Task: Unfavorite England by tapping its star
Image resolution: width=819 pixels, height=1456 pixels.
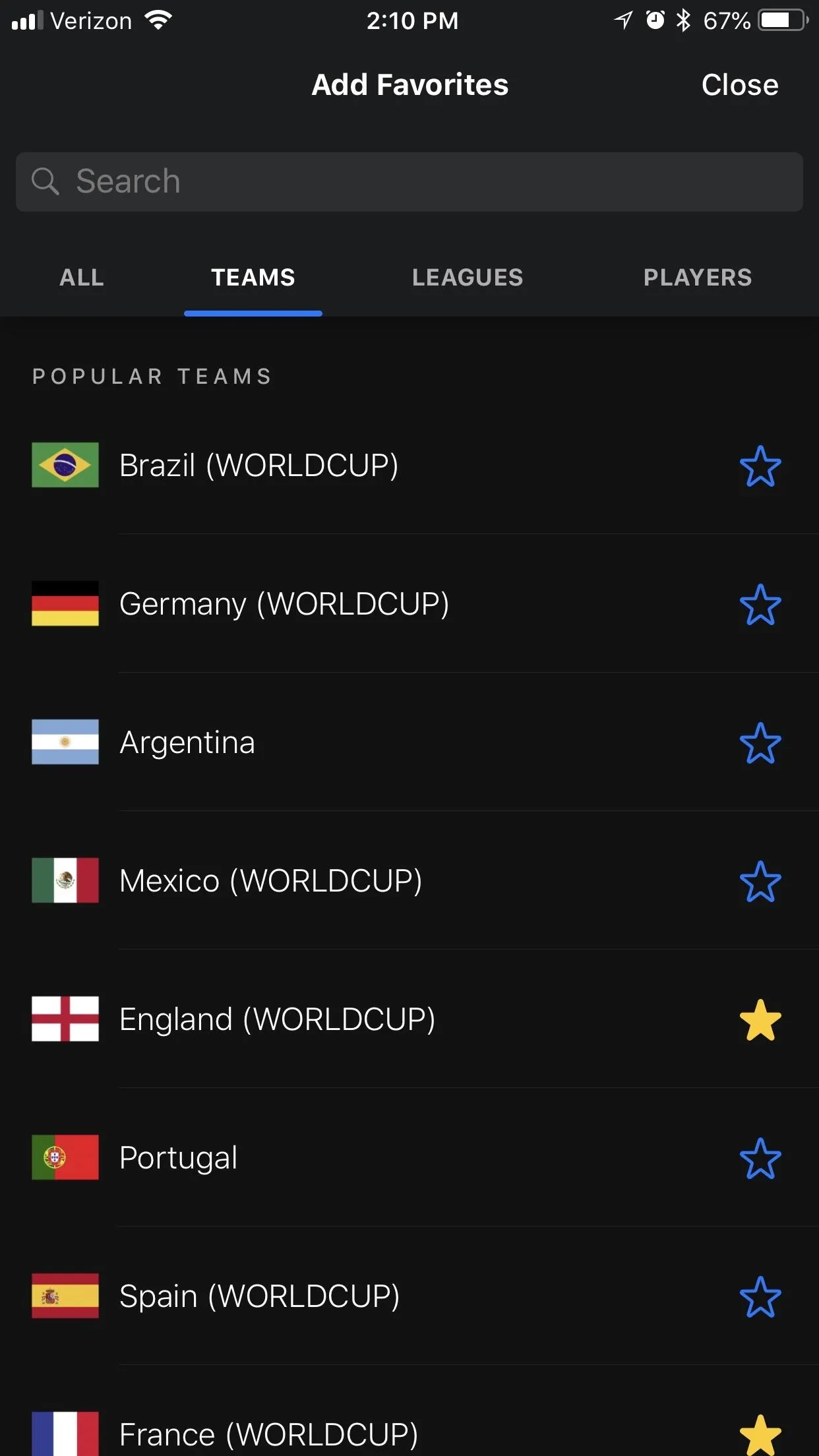Action: pos(760,1020)
